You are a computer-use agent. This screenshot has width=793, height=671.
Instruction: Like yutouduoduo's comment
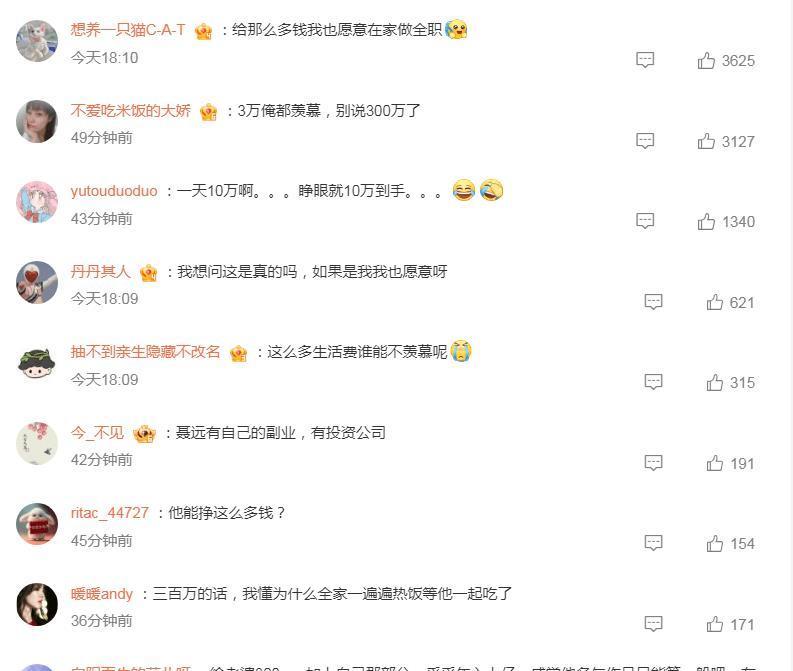707,221
